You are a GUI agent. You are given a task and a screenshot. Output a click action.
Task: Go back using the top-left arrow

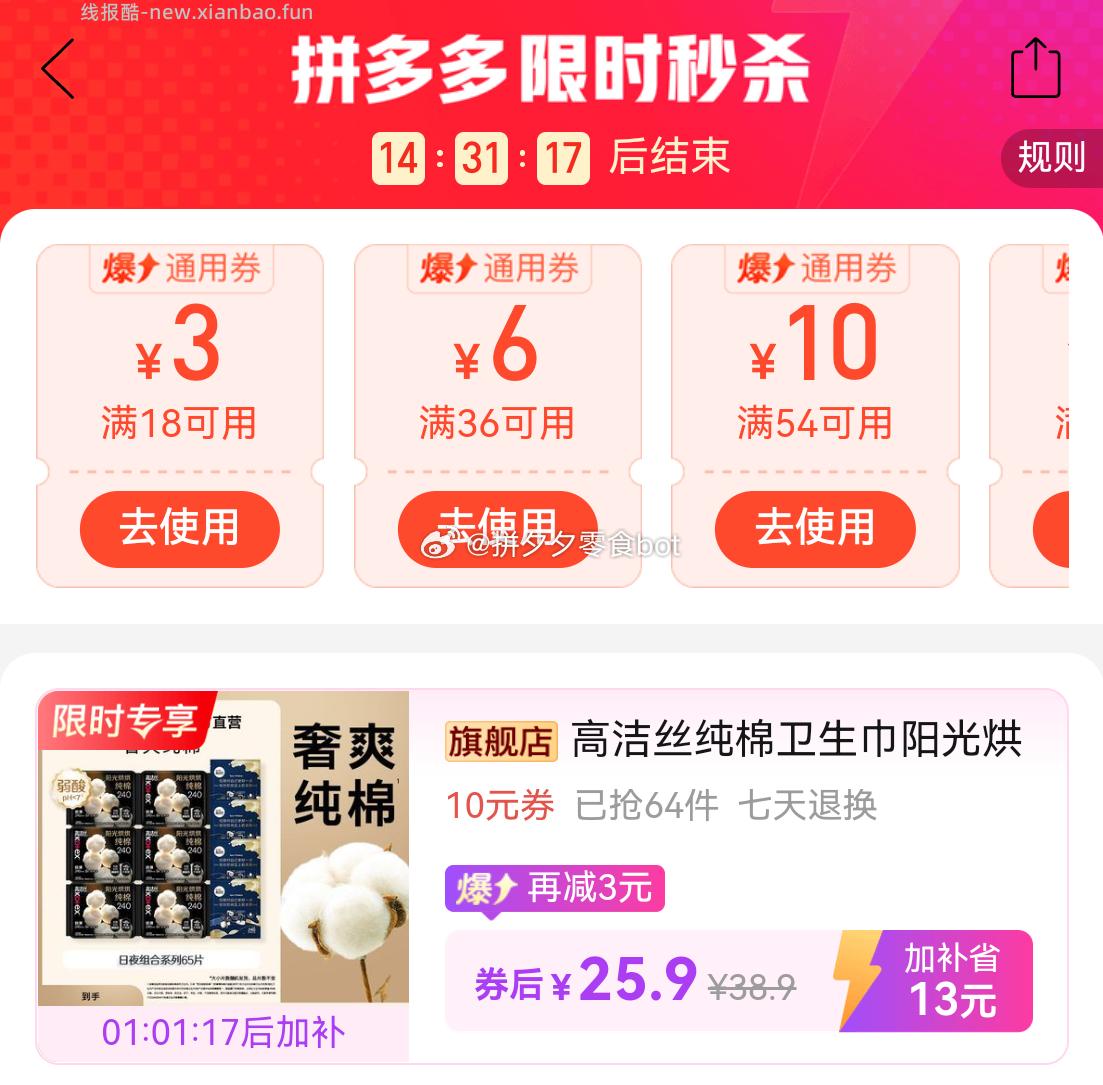pos(58,69)
